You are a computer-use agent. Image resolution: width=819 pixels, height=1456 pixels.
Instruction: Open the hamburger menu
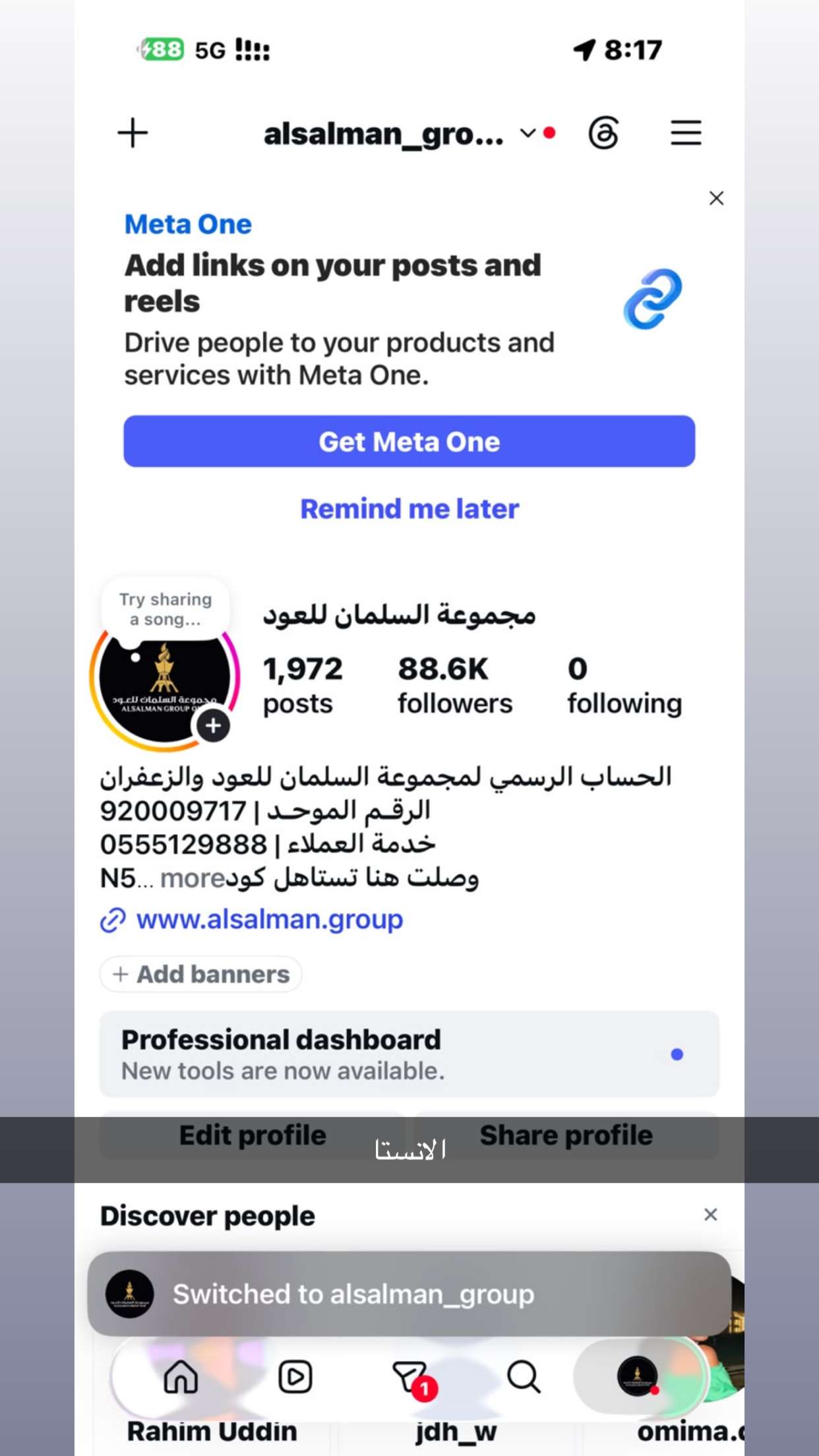(x=686, y=133)
